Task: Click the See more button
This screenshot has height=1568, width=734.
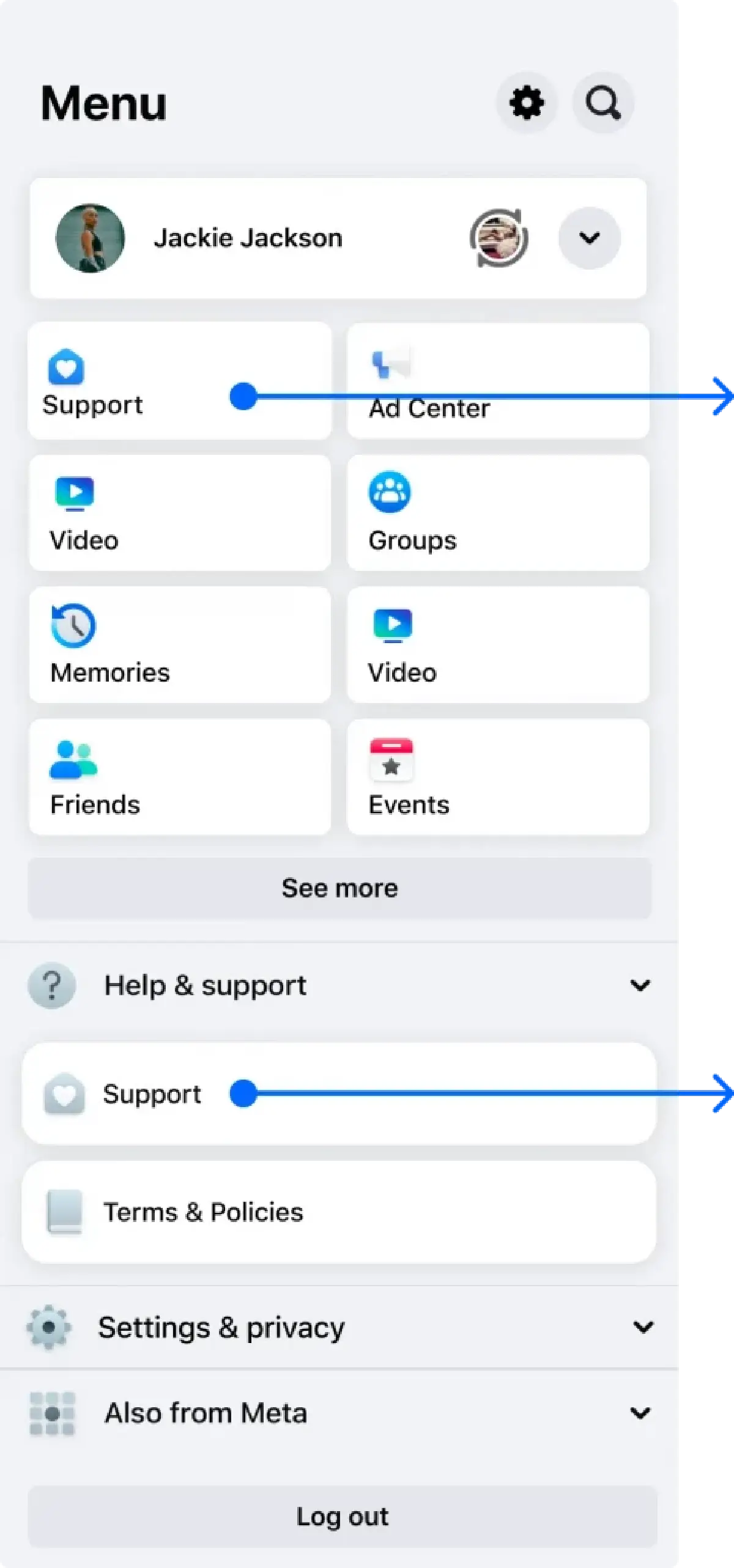Action: pos(339,888)
